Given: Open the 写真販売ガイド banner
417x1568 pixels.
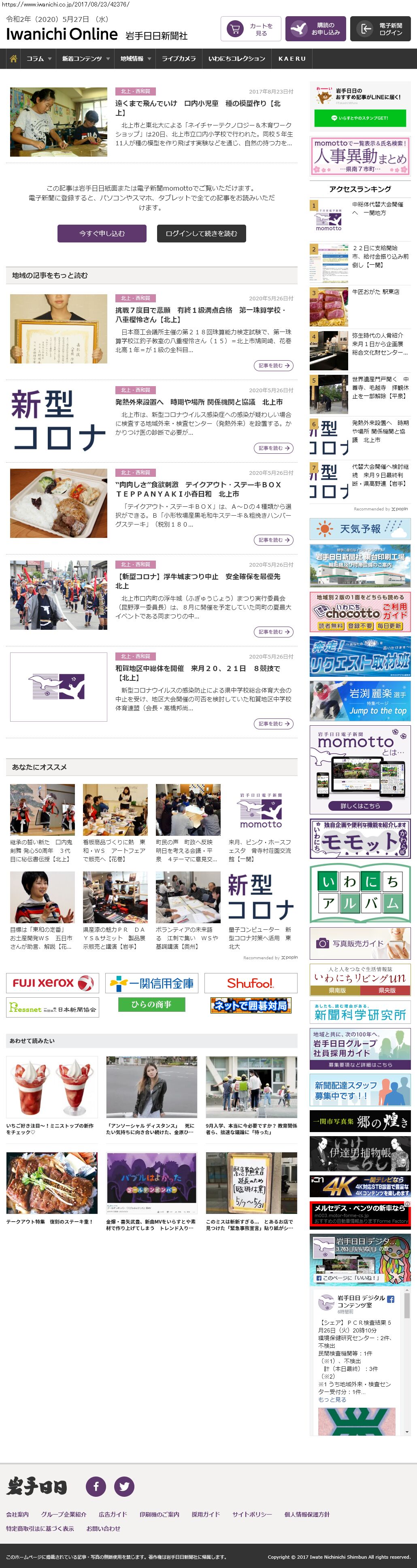Looking at the screenshot, I should 360,943.
